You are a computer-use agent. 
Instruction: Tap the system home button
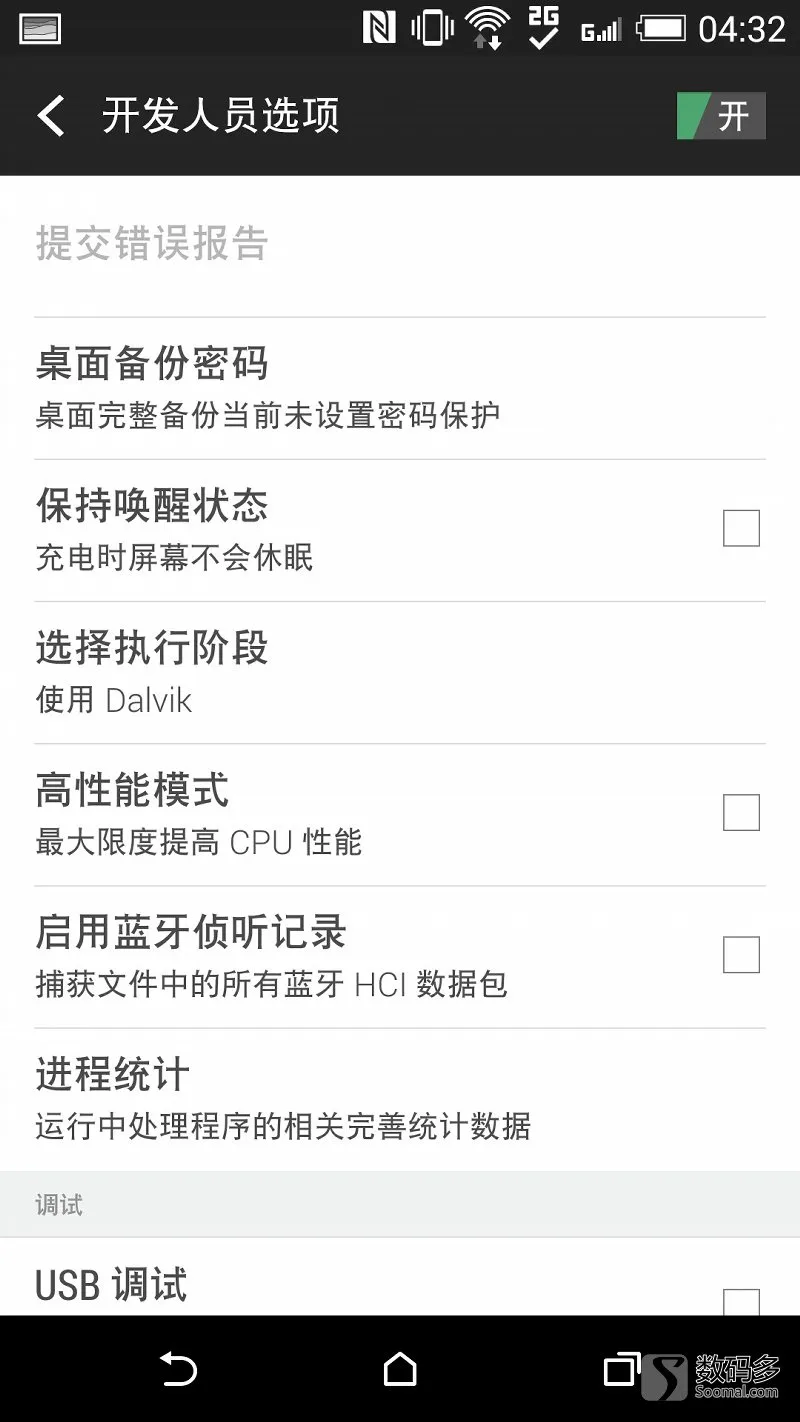[x=400, y=1369]
